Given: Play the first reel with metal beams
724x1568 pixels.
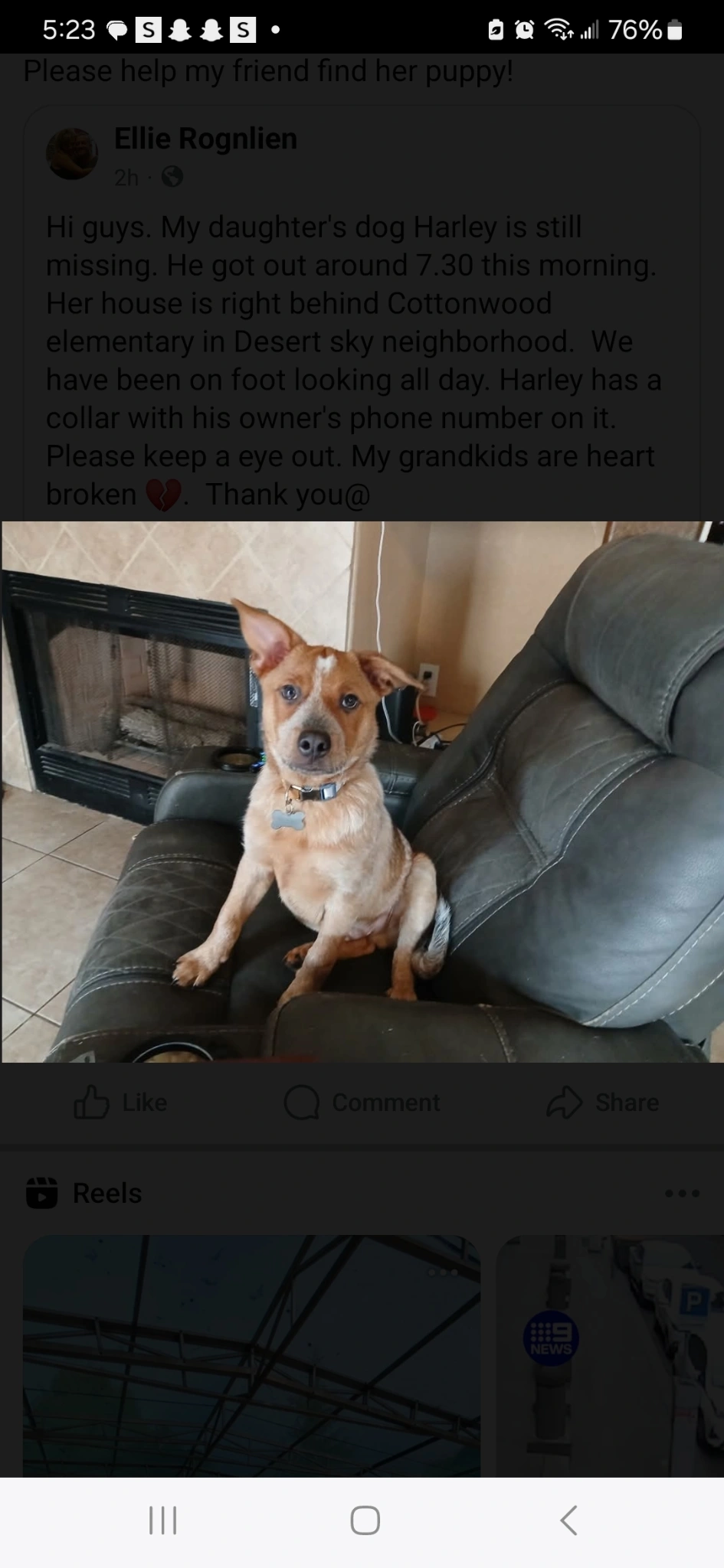Looking at the screenshot, I should 251,1355.
